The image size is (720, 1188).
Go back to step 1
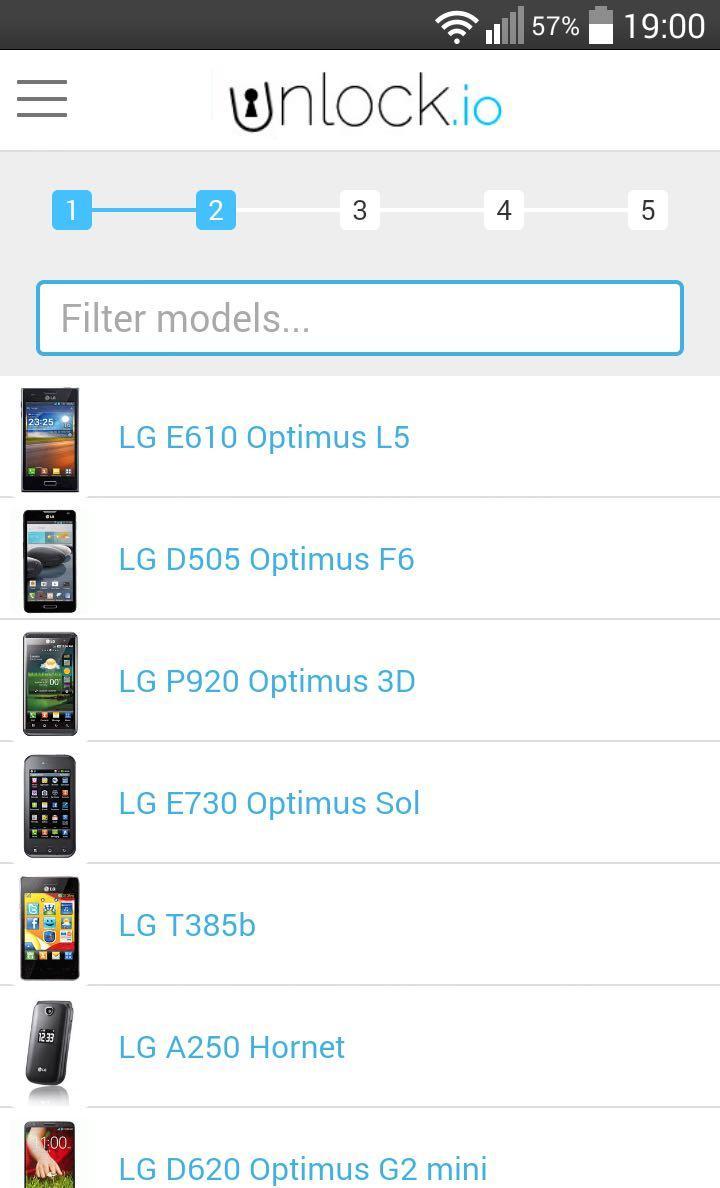(72, 211)
